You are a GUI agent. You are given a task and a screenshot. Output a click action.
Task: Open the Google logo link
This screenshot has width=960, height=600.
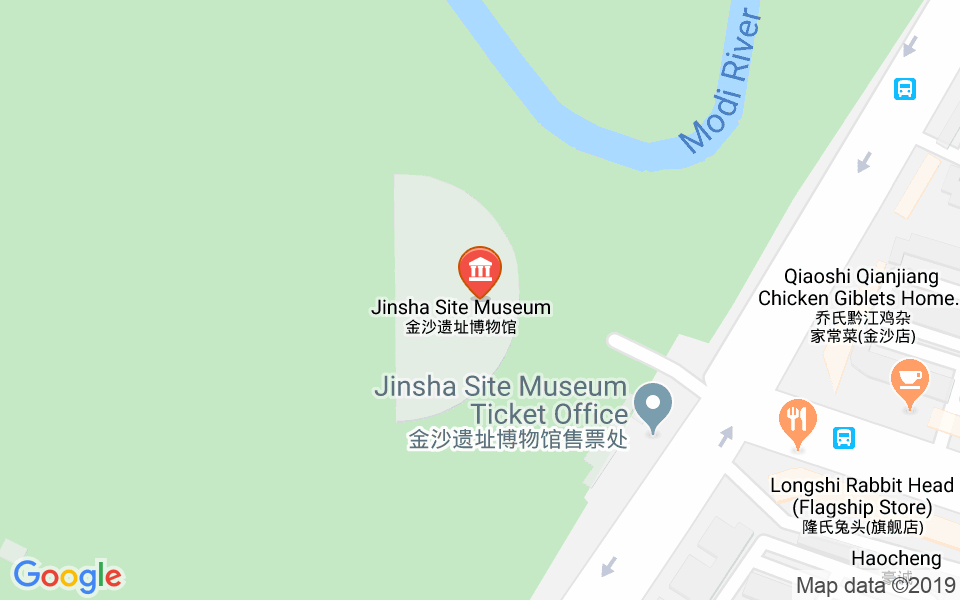tap(67, 576)
